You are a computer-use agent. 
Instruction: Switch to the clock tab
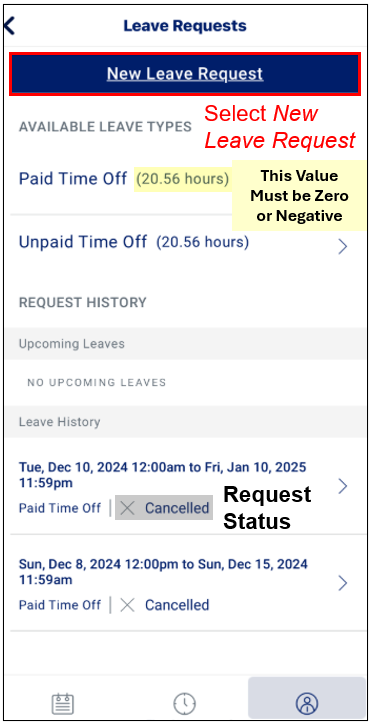[184, 704]
